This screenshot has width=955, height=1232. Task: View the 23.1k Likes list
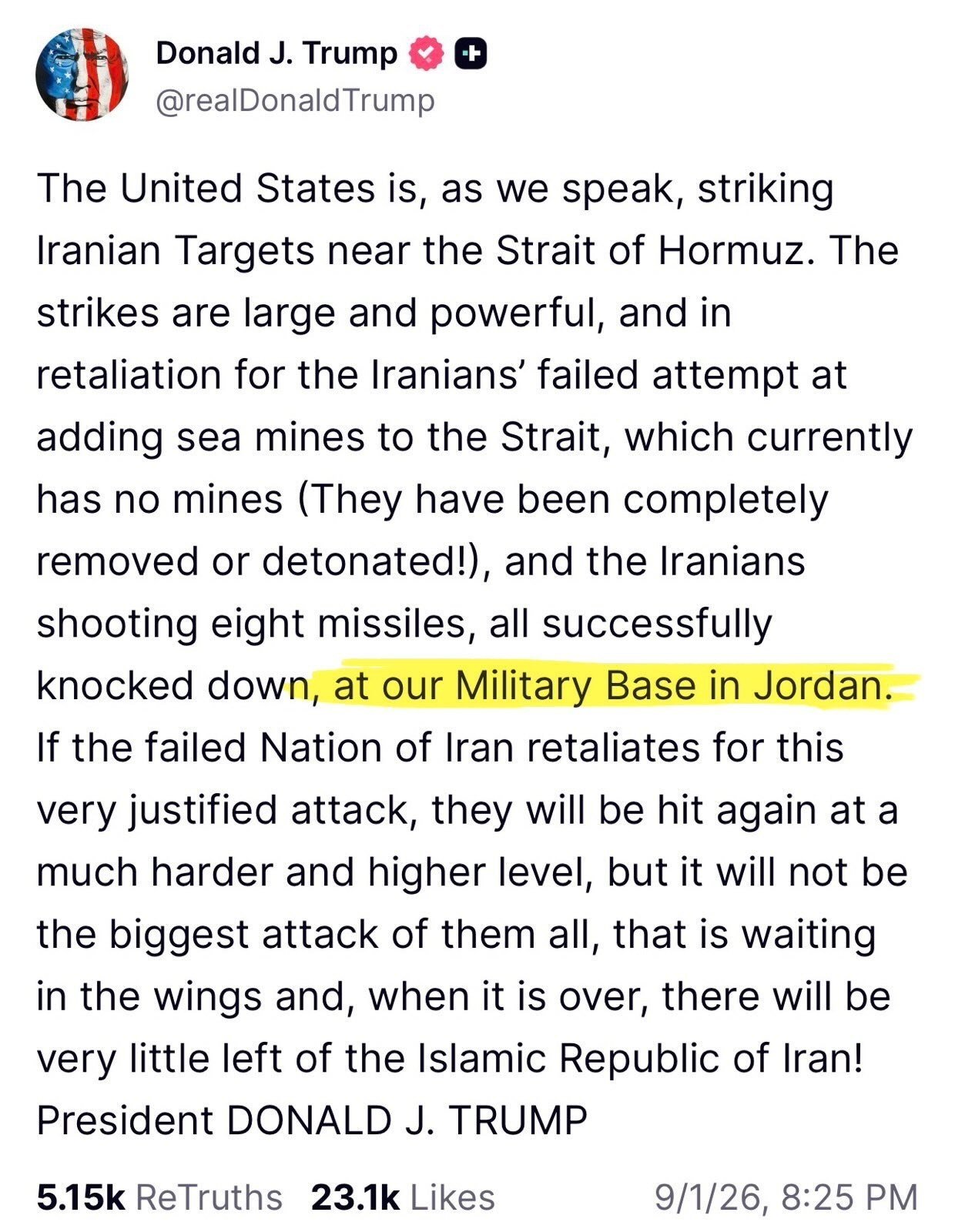(403, 1197)
